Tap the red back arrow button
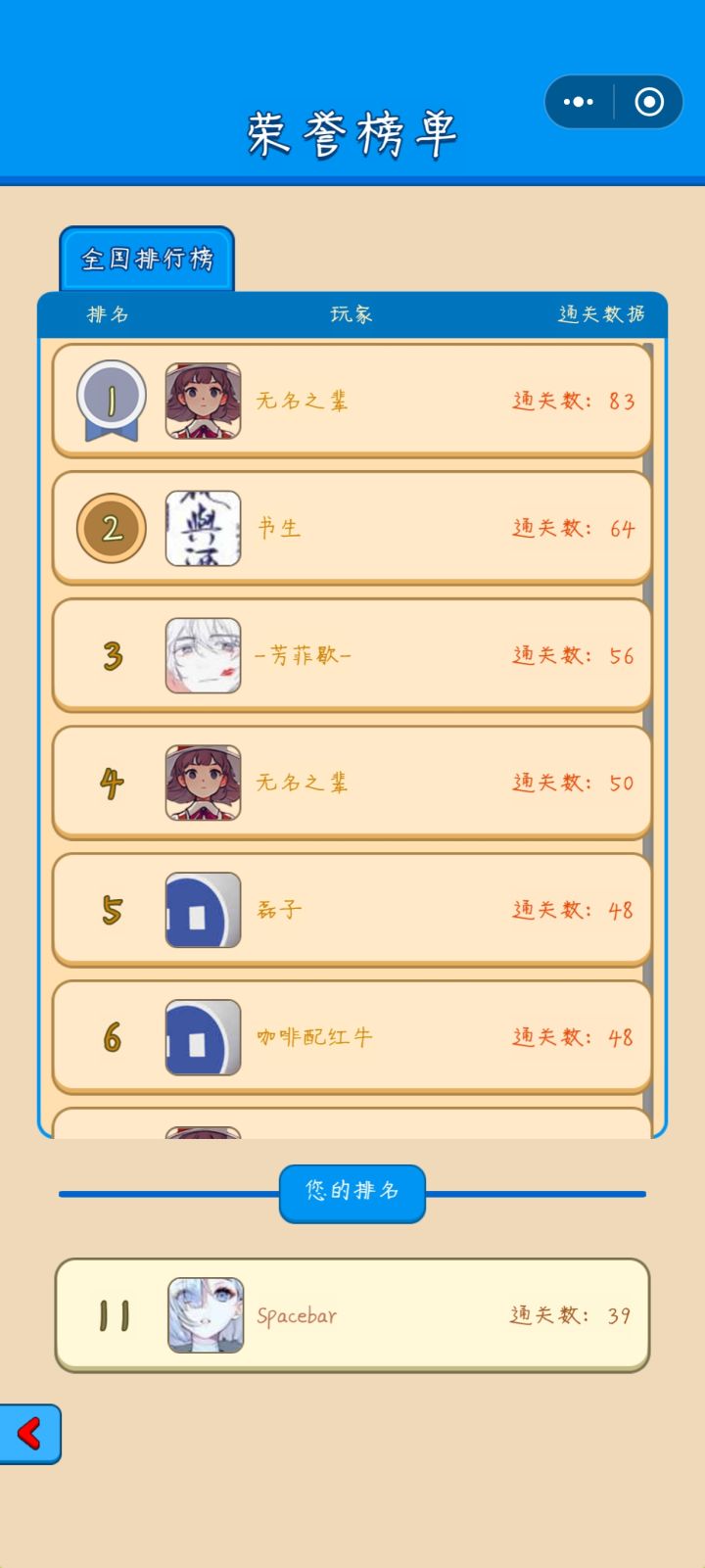 tap(30, 1434)
